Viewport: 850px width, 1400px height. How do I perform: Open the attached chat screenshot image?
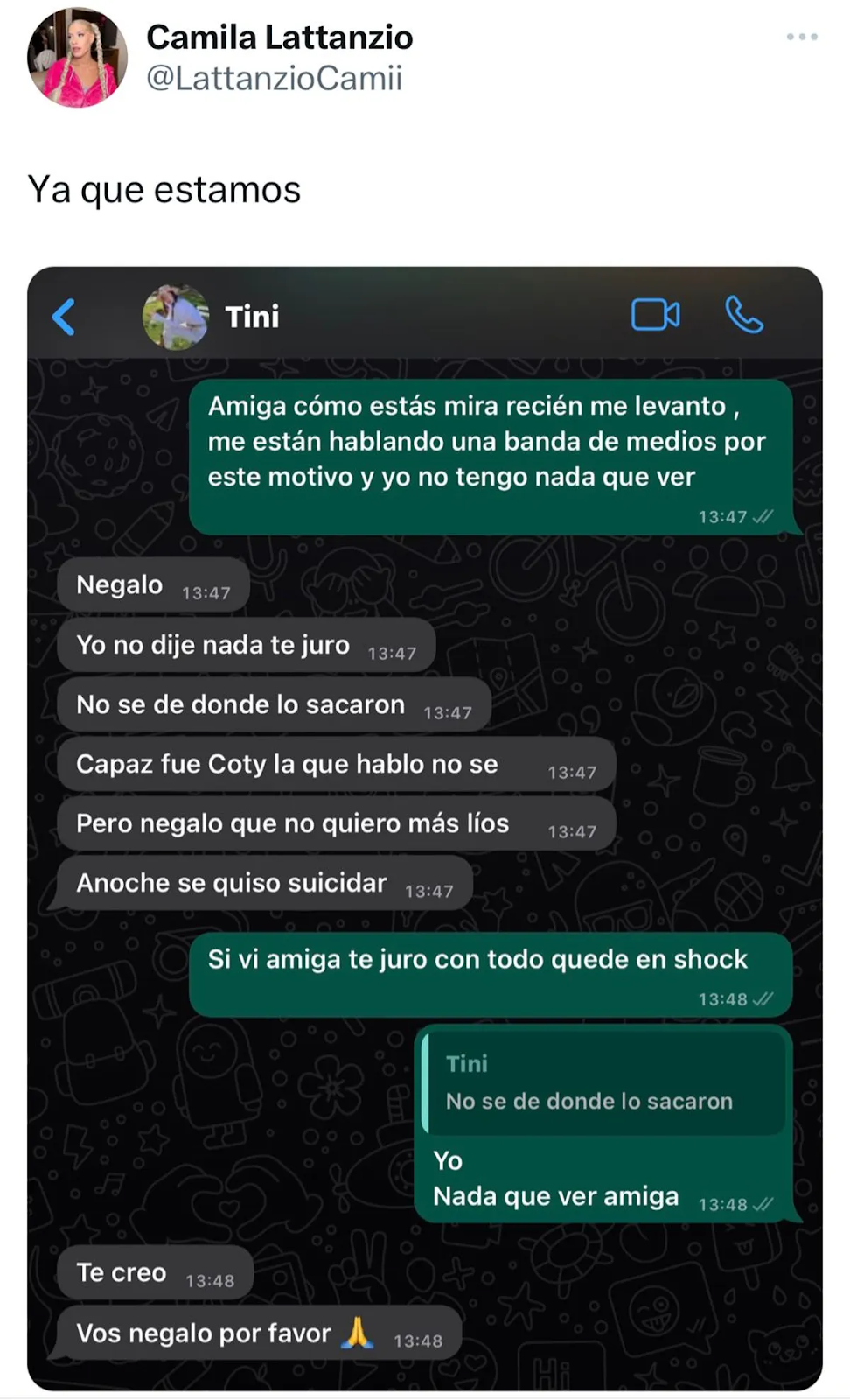tap(425, 828)
